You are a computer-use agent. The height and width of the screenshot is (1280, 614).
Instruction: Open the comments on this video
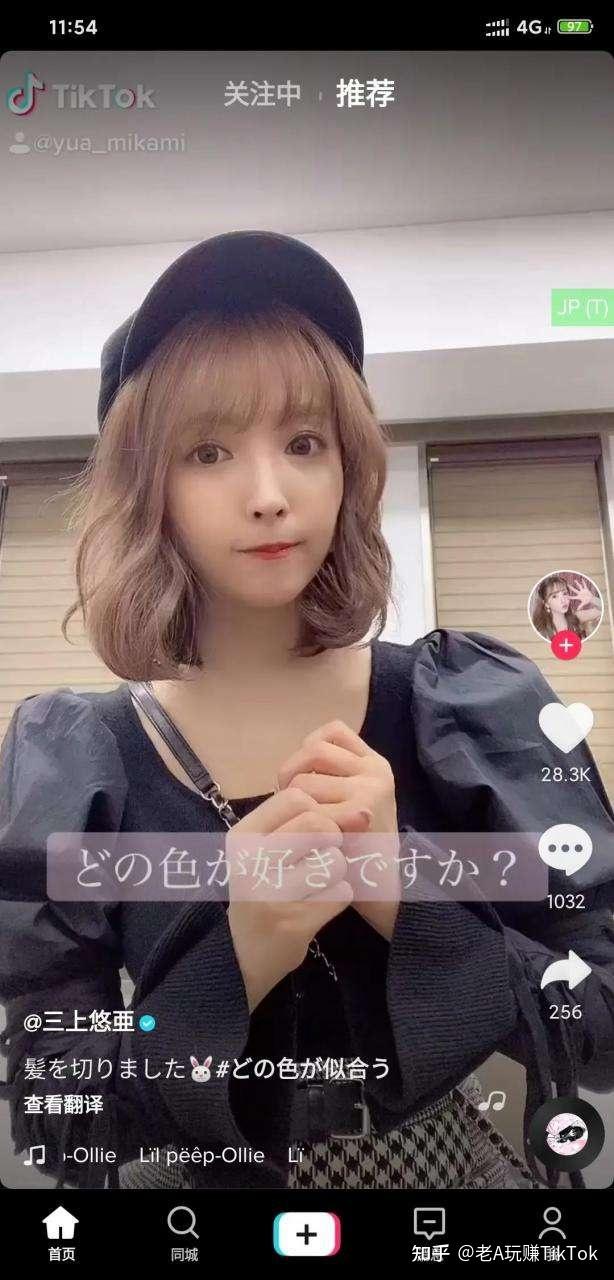tap(565, 853)
